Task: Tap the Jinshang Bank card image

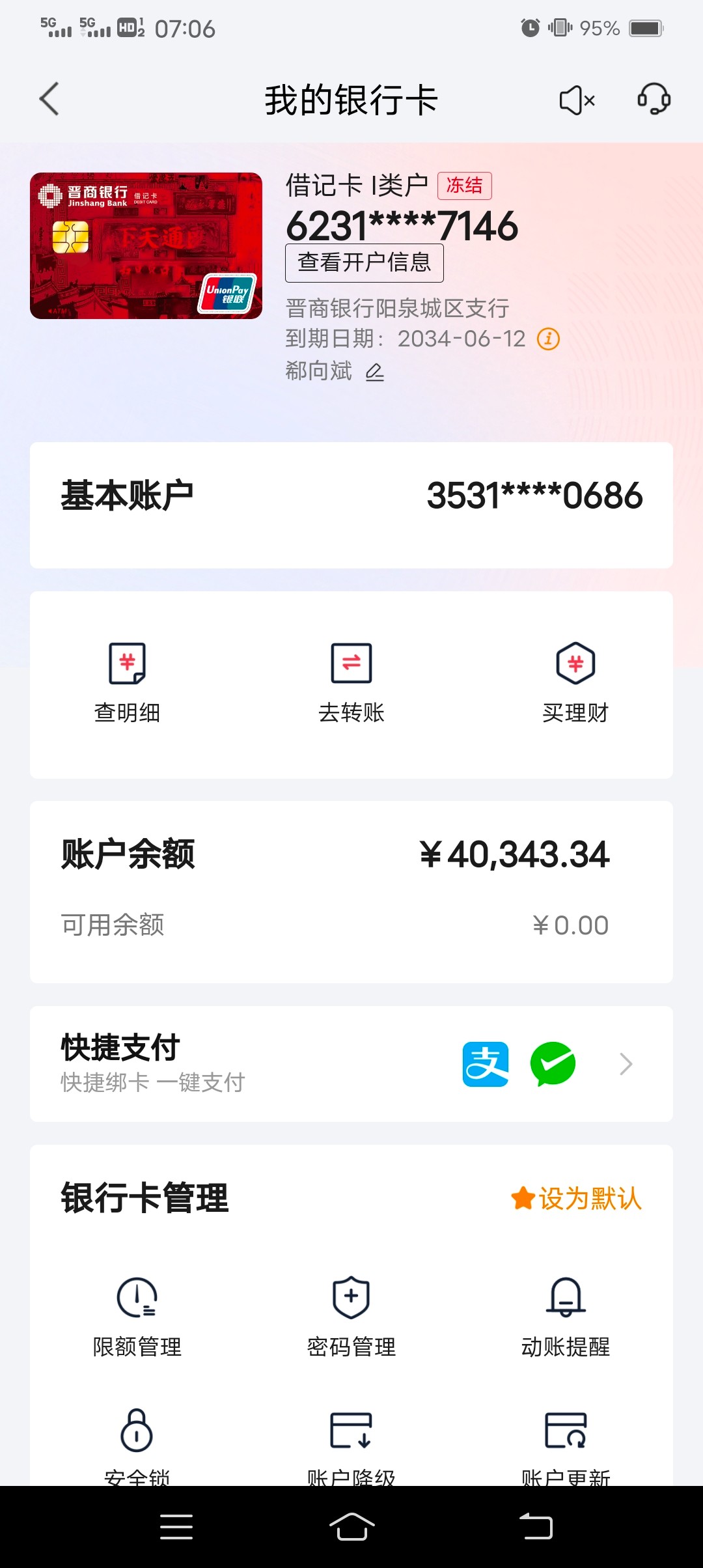Action: (x=146, y=245)
